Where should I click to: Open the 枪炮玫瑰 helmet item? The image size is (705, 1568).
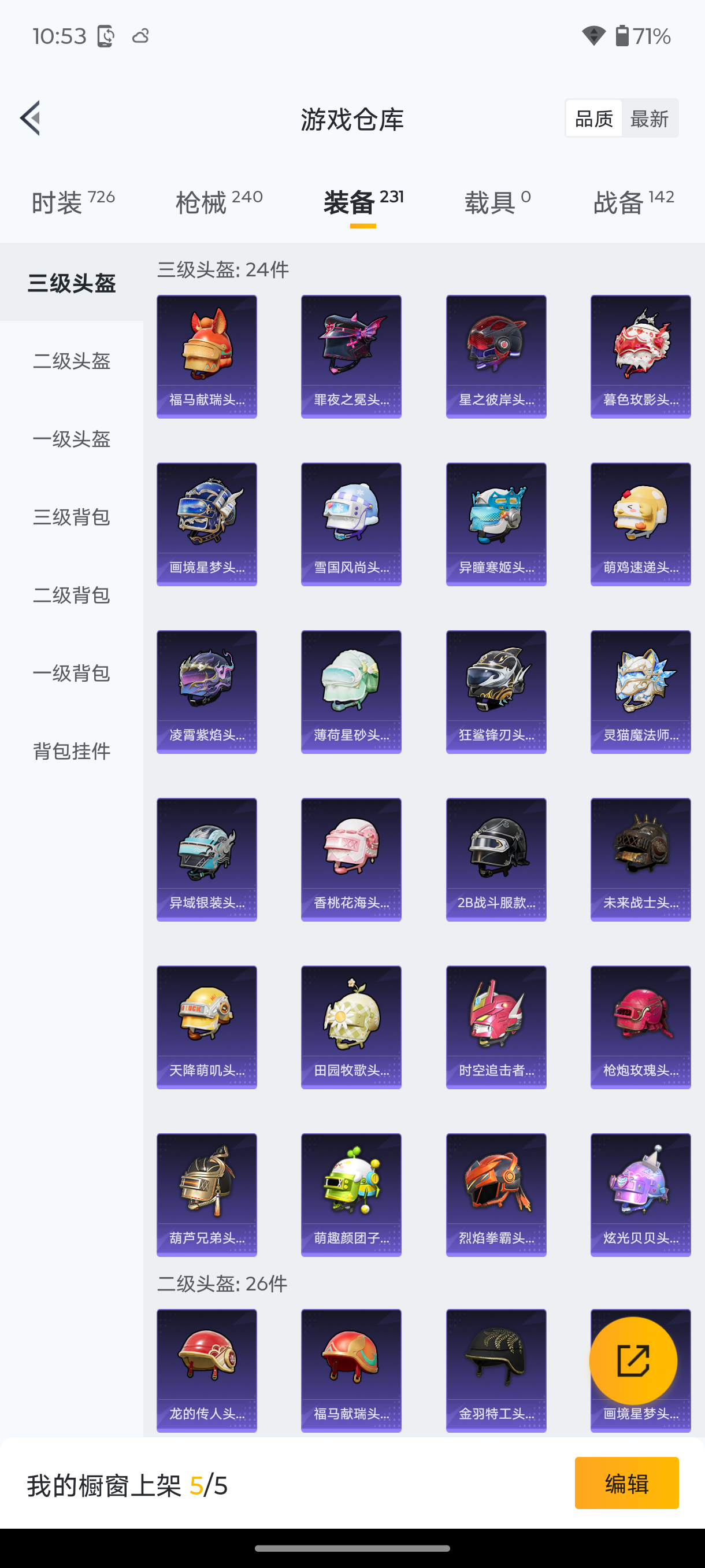(x=640, y=1026)
